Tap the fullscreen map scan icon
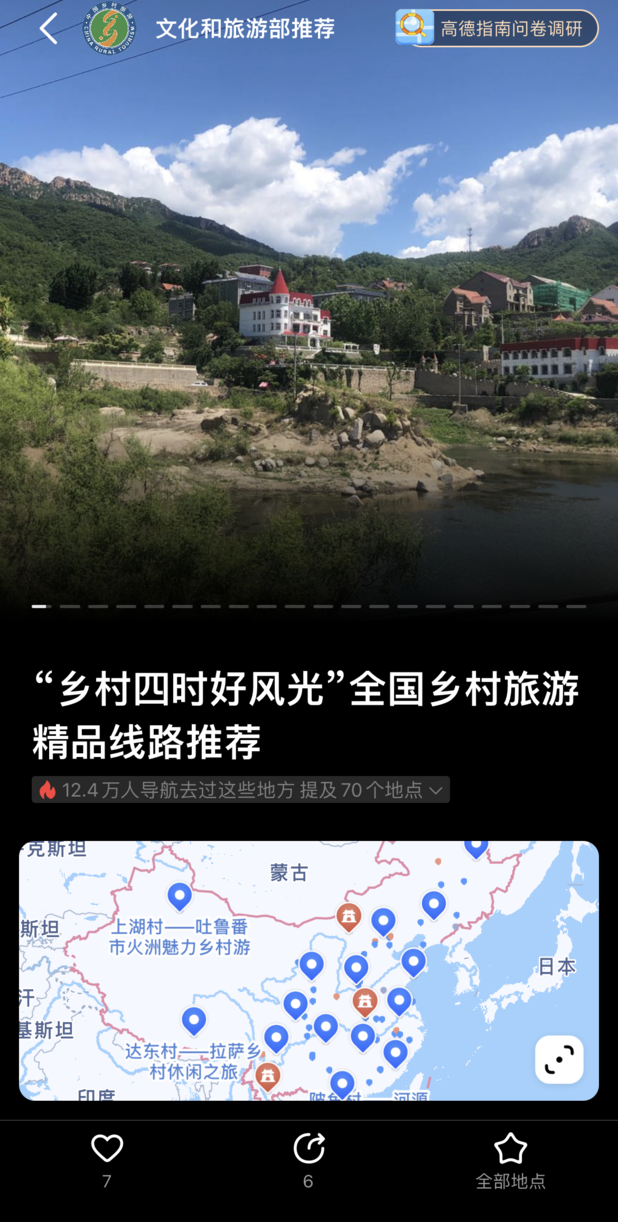This screenshot has height=1222, width=618. coord(559,1059)
